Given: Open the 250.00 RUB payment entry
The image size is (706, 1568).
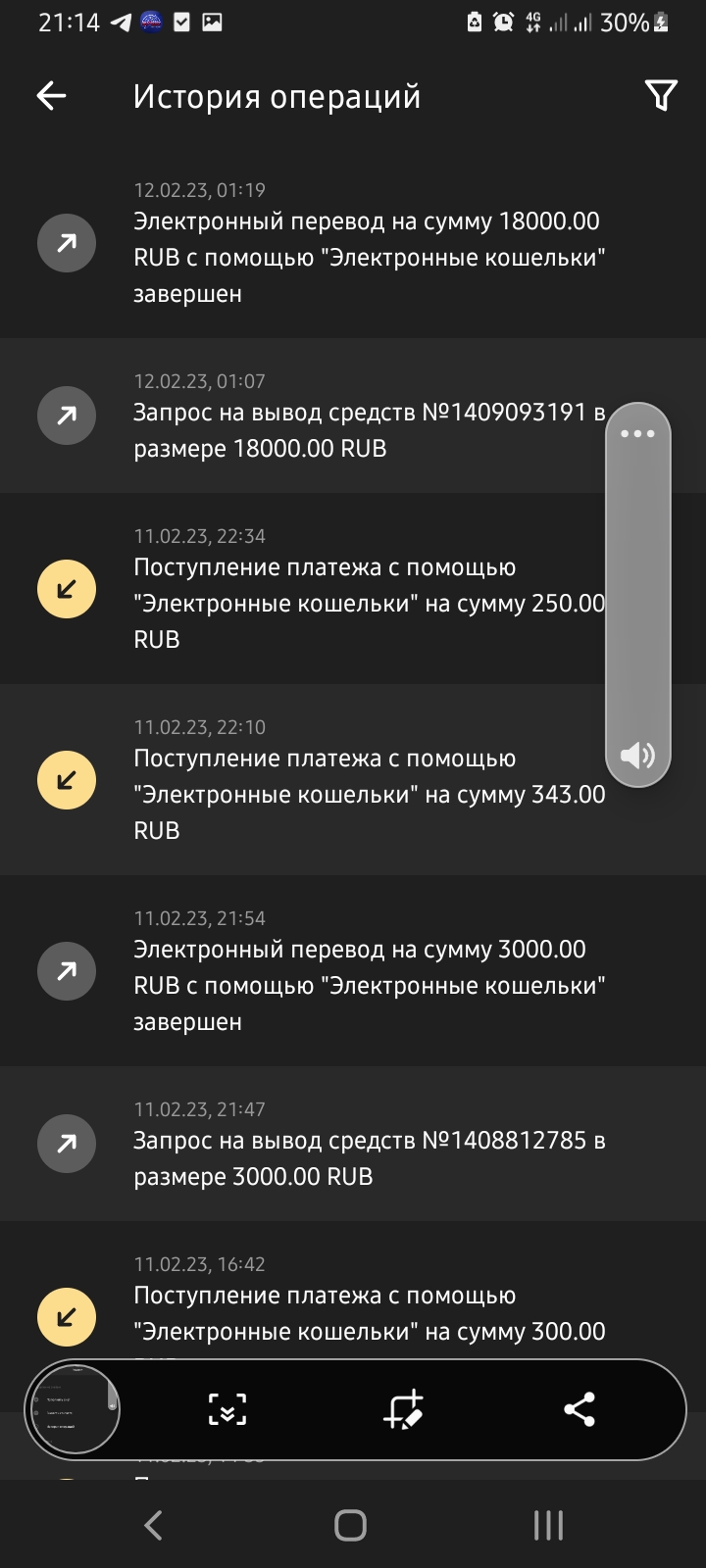Looking at the screenshot, I should [353, 589].
